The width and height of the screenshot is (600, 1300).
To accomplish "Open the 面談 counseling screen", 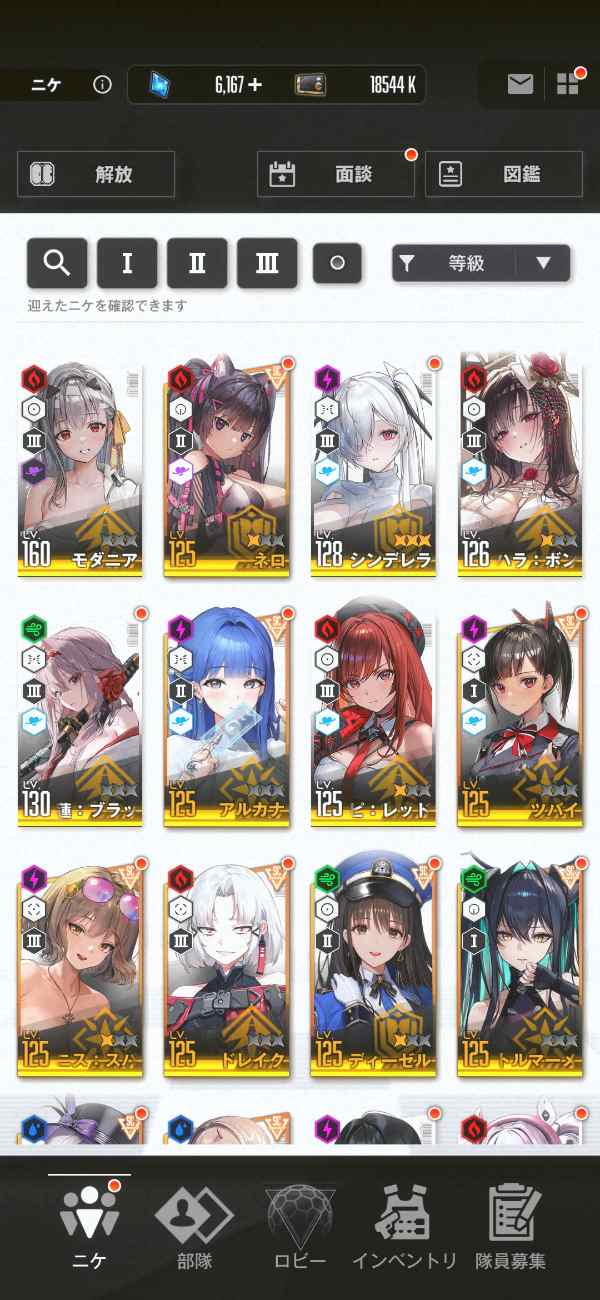I will pyautogui.click(x=335, y=175).
